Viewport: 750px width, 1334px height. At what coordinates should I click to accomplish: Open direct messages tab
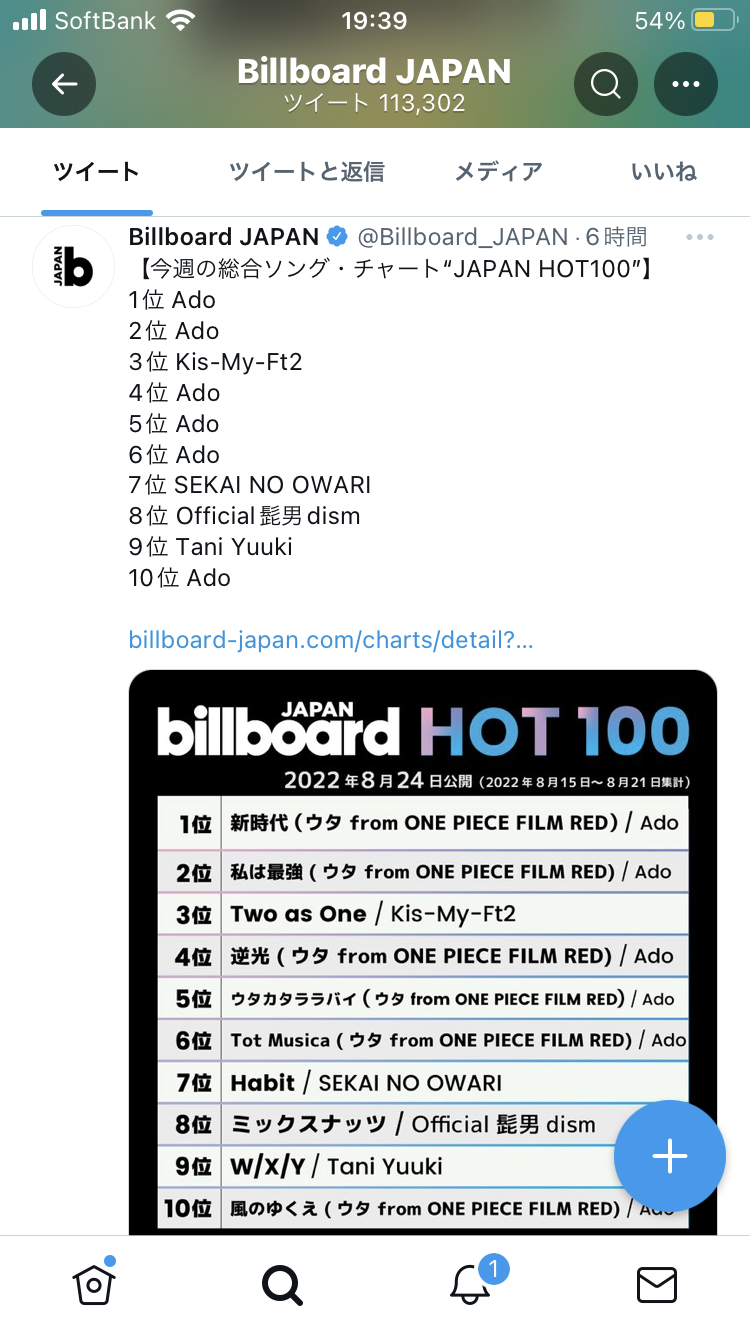coord(657,1284)
